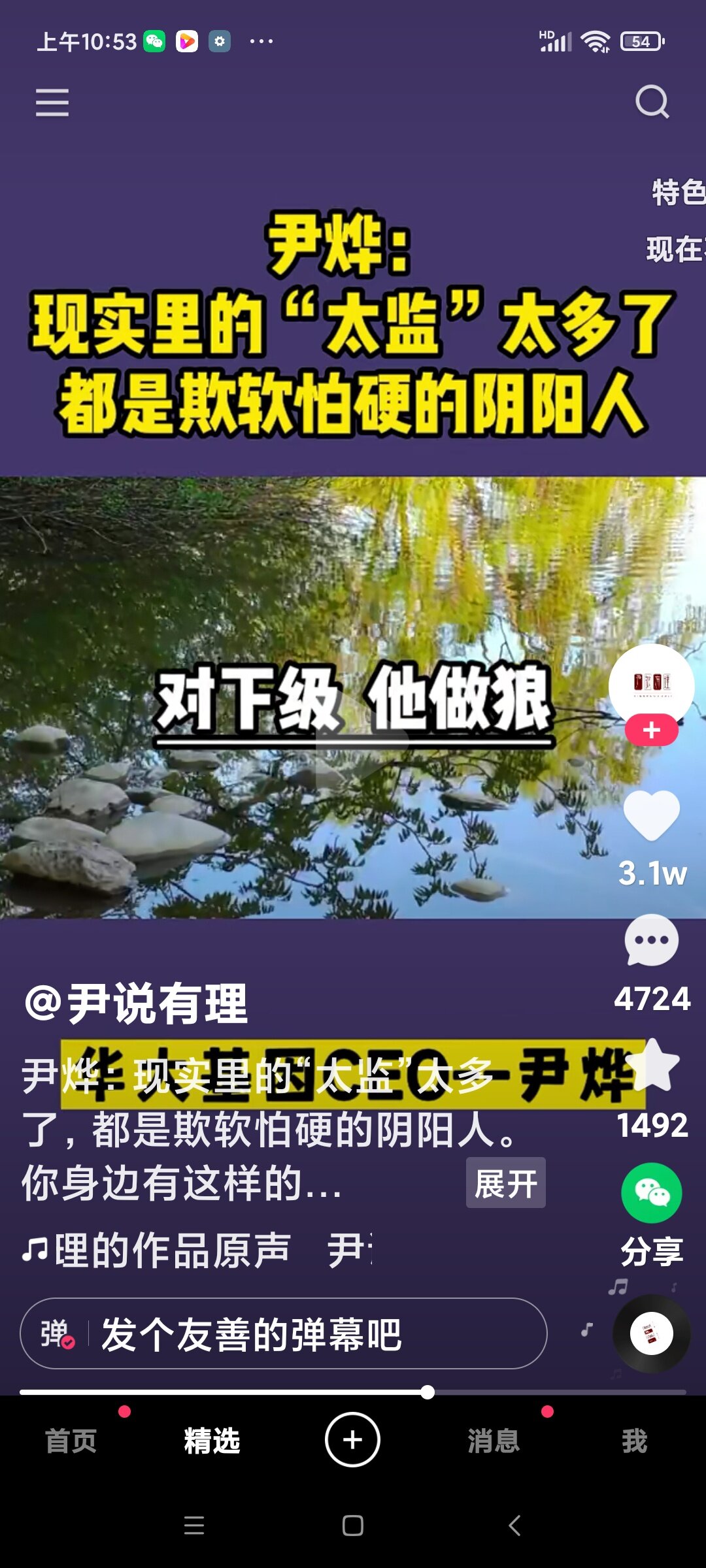Image resolution: width=706 pixels, height=1568 pixels.
Task: Open the search icon
Action: (652, 103)
